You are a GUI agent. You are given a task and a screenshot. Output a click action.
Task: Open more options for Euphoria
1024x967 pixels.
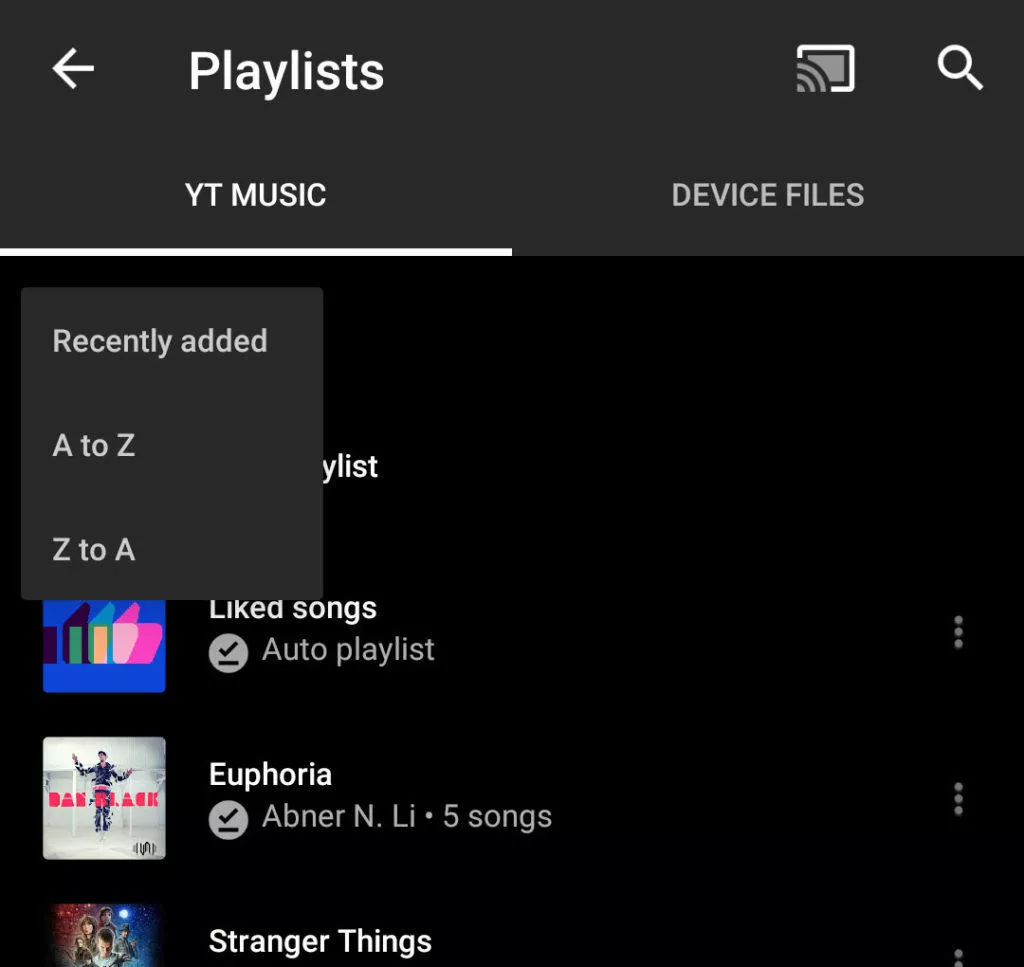[958, 798]
